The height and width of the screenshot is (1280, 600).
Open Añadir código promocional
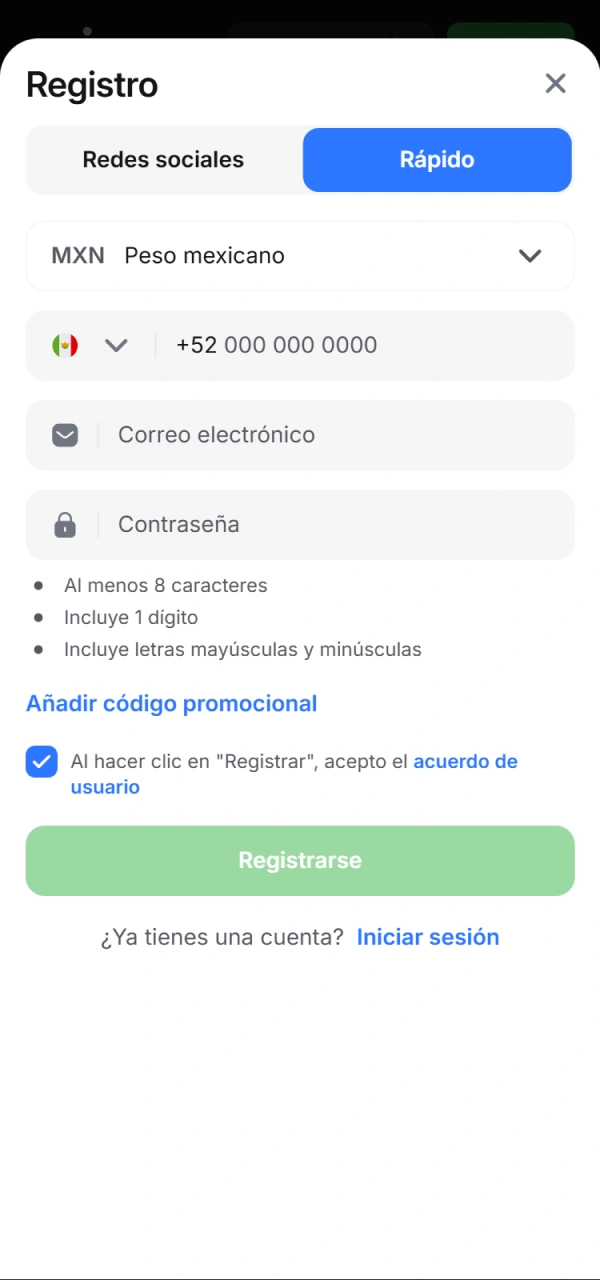point(171,704)
